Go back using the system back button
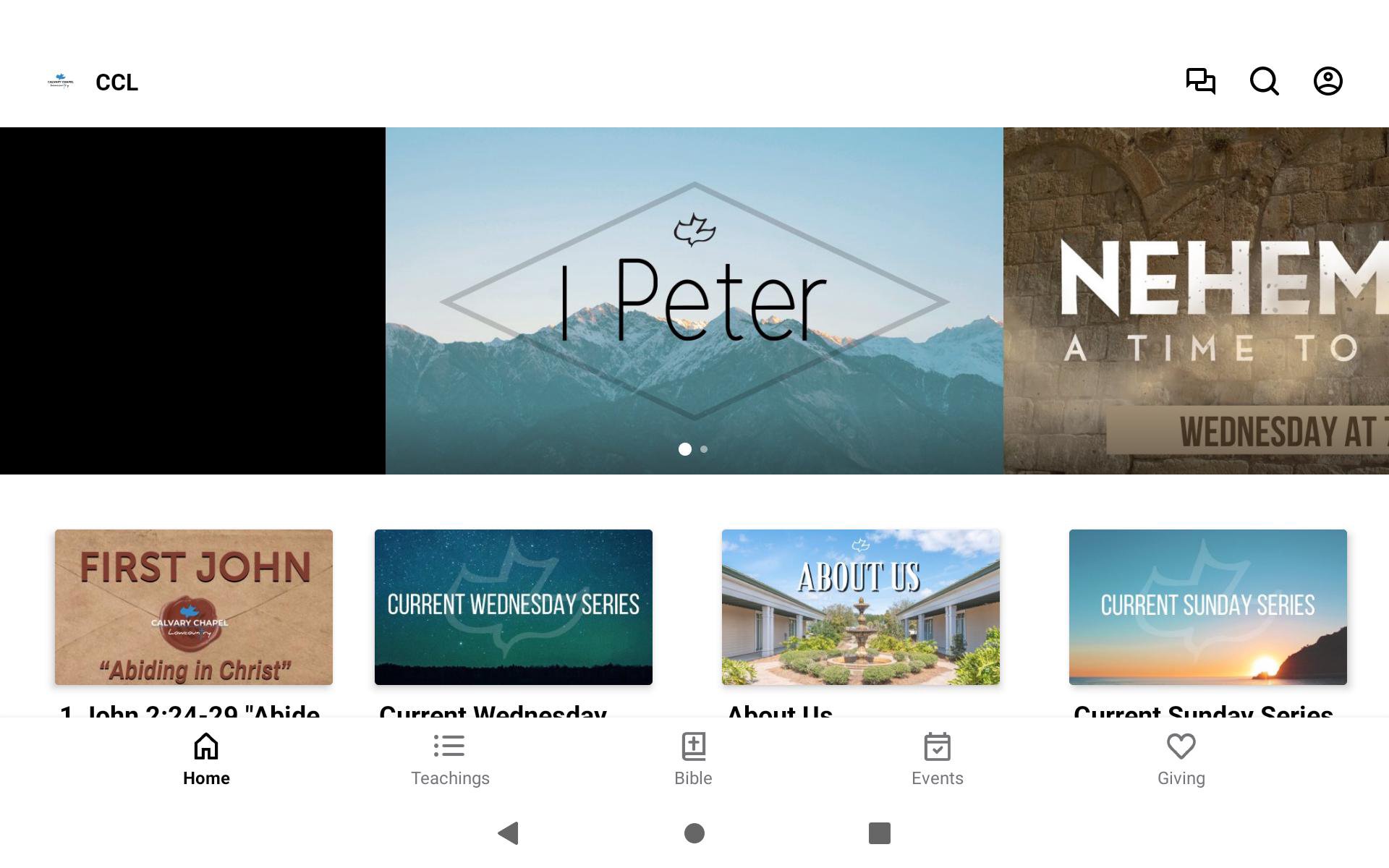 click(509, 833)
